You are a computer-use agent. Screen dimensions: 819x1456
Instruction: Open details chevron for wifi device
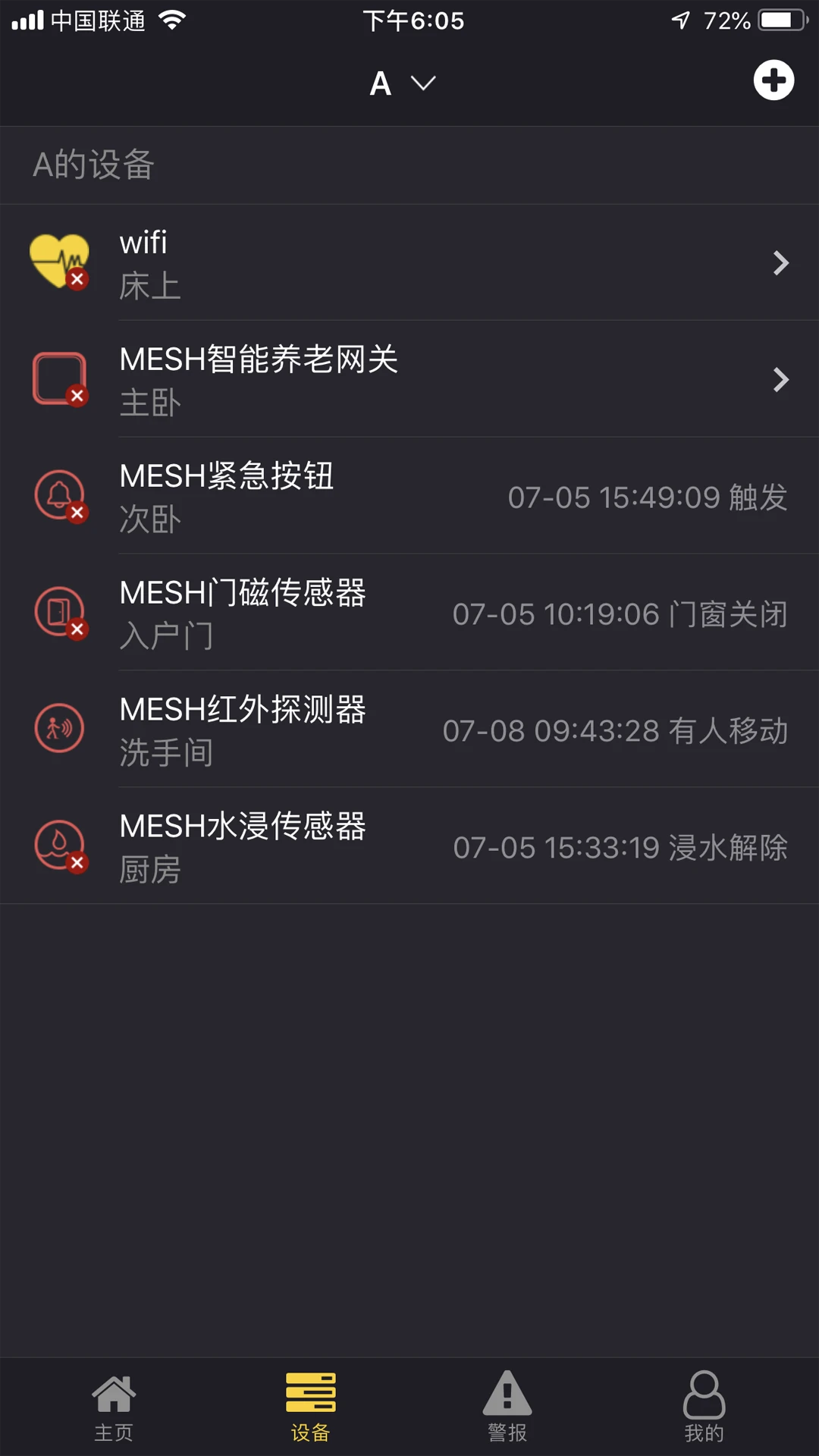(781, 263)
